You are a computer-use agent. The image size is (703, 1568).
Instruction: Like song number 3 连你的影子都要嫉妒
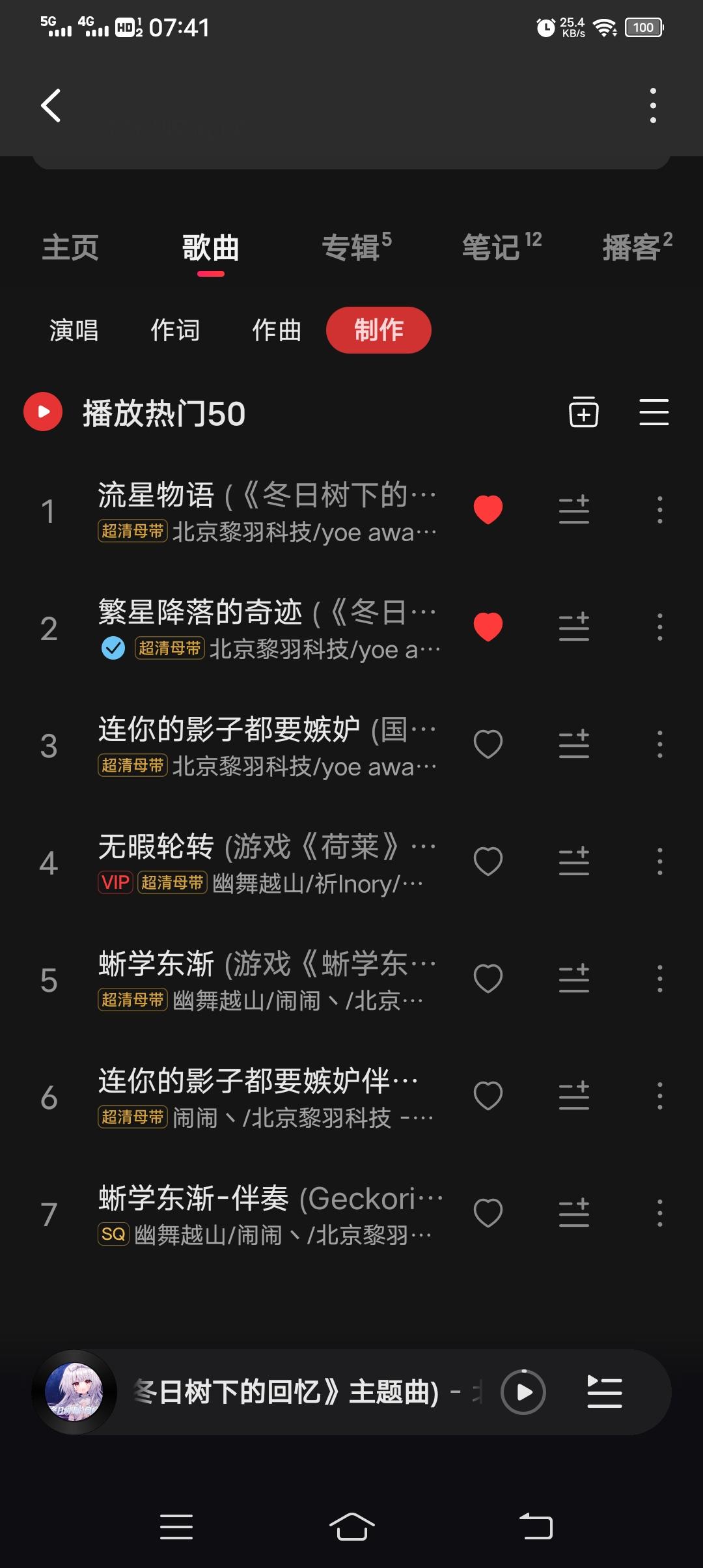click(488, 744)
